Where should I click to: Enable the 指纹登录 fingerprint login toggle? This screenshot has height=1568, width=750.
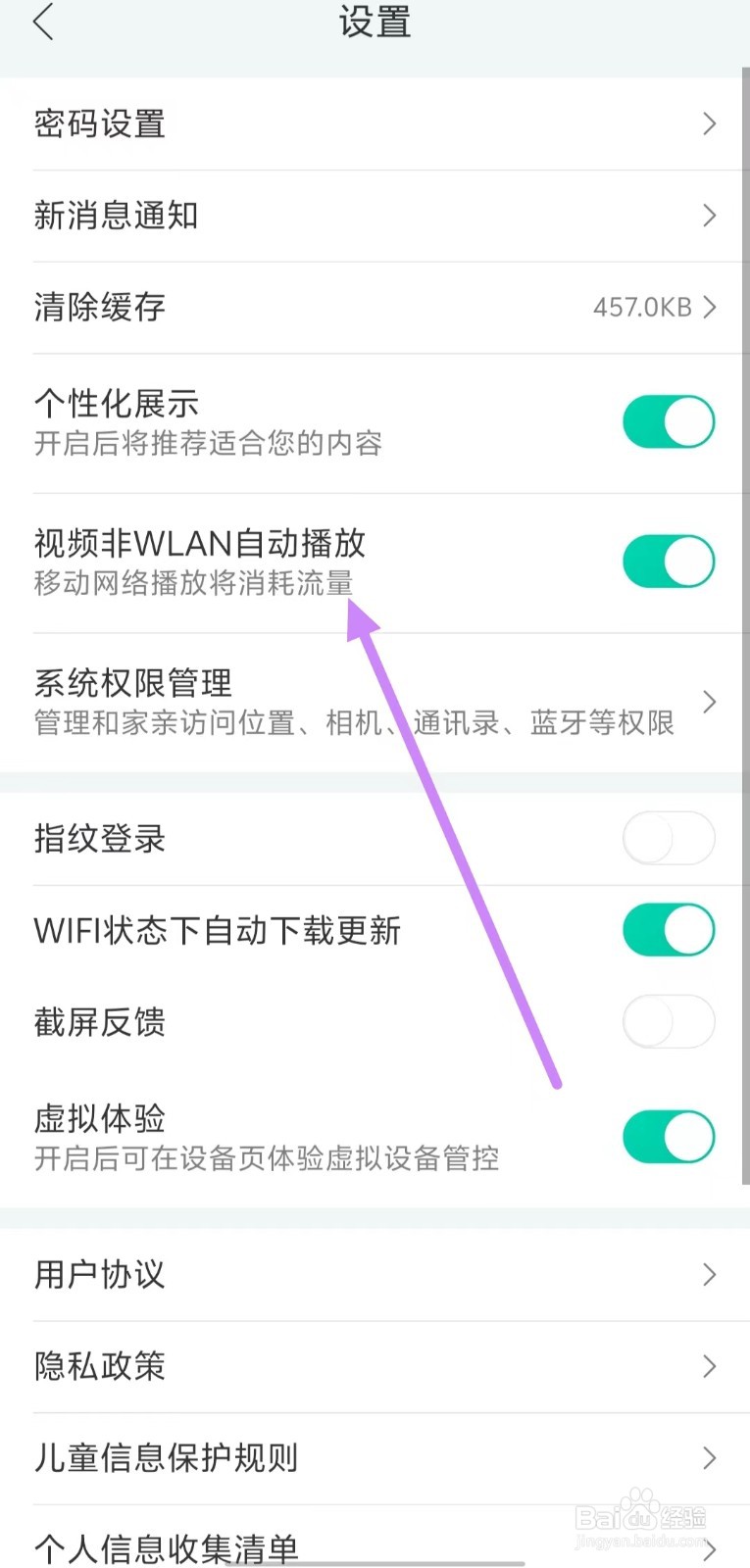pos(669,838)
